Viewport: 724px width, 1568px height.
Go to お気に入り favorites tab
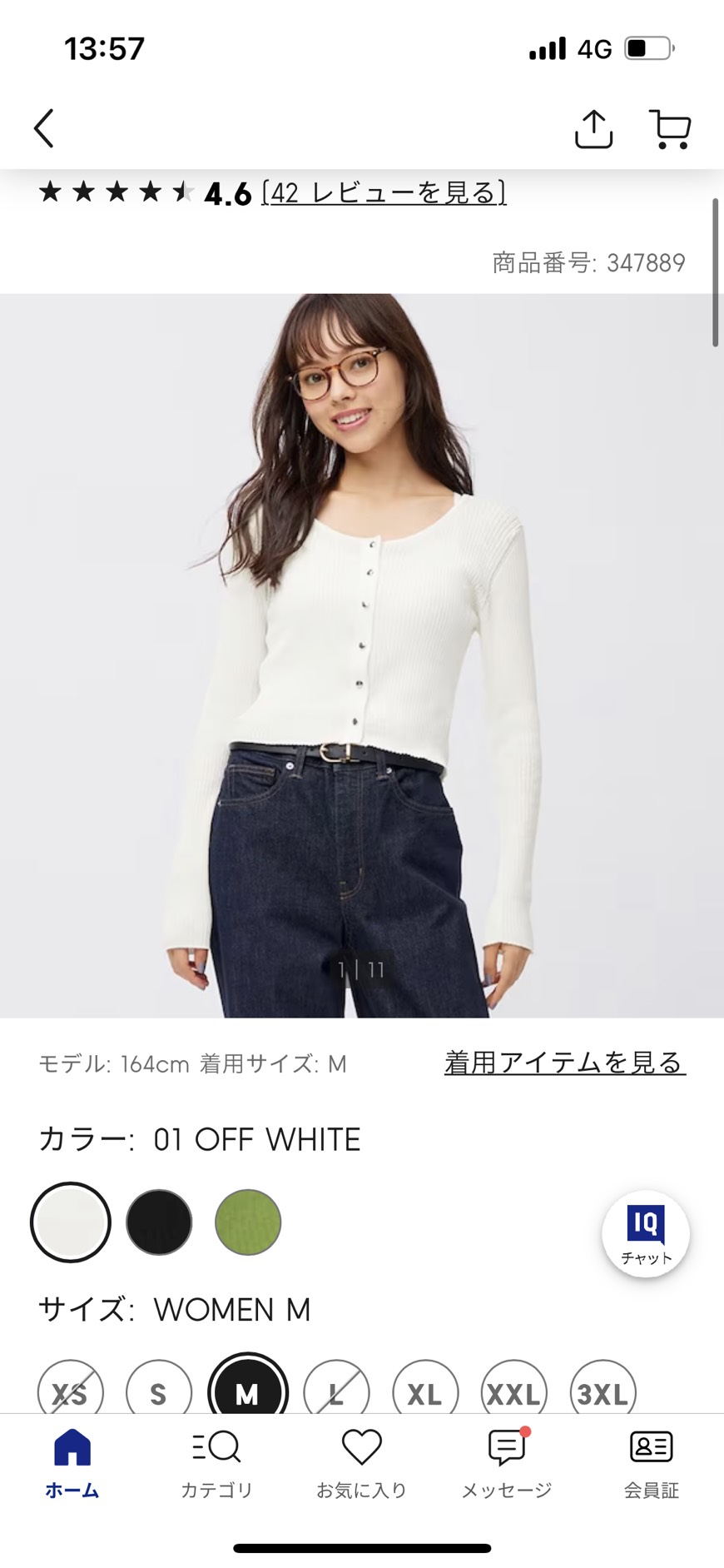361,1464
